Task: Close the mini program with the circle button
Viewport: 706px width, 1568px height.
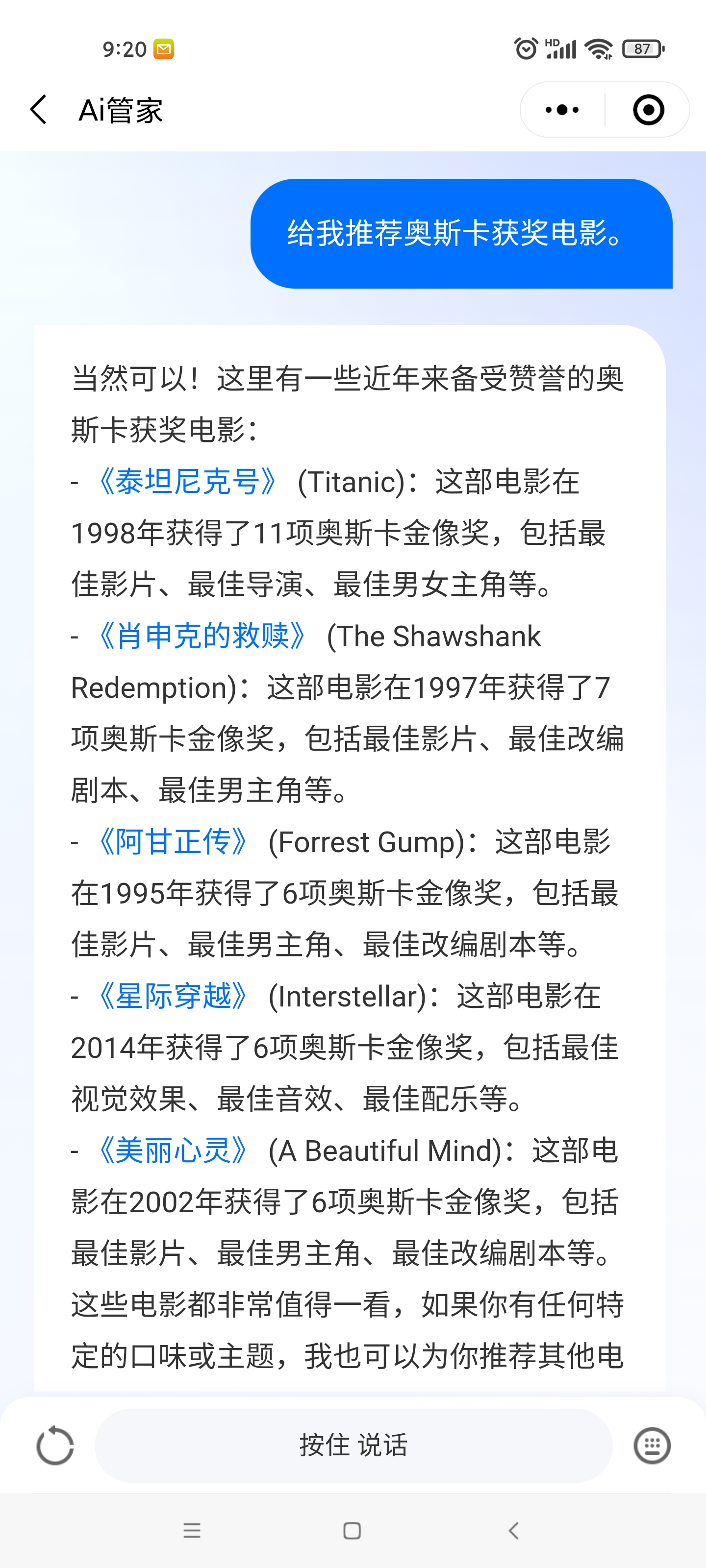Action: point(648,110)
